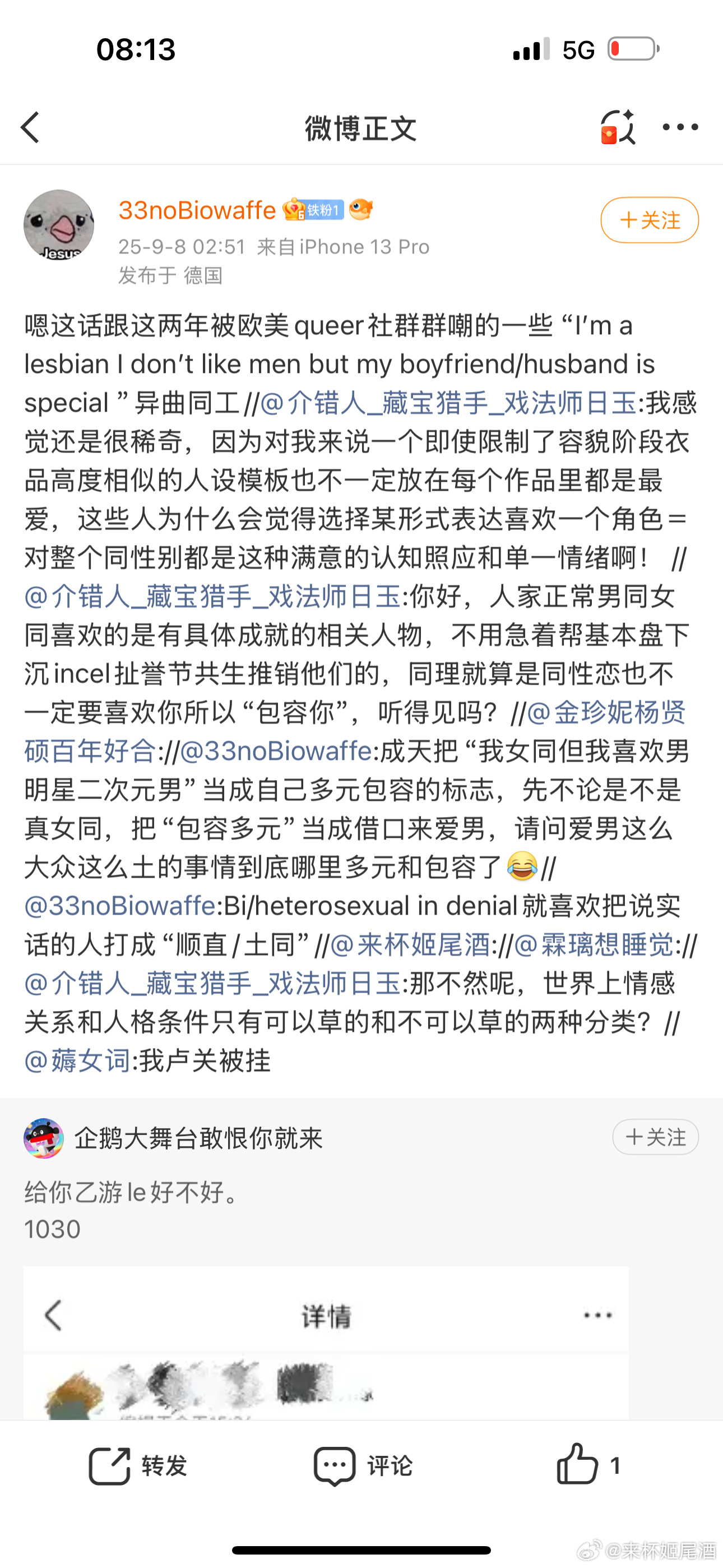The width and height of the screenshot is (723, 1568).
Task: Open the @薅女词 mention link
Action: pos(77,1061)
